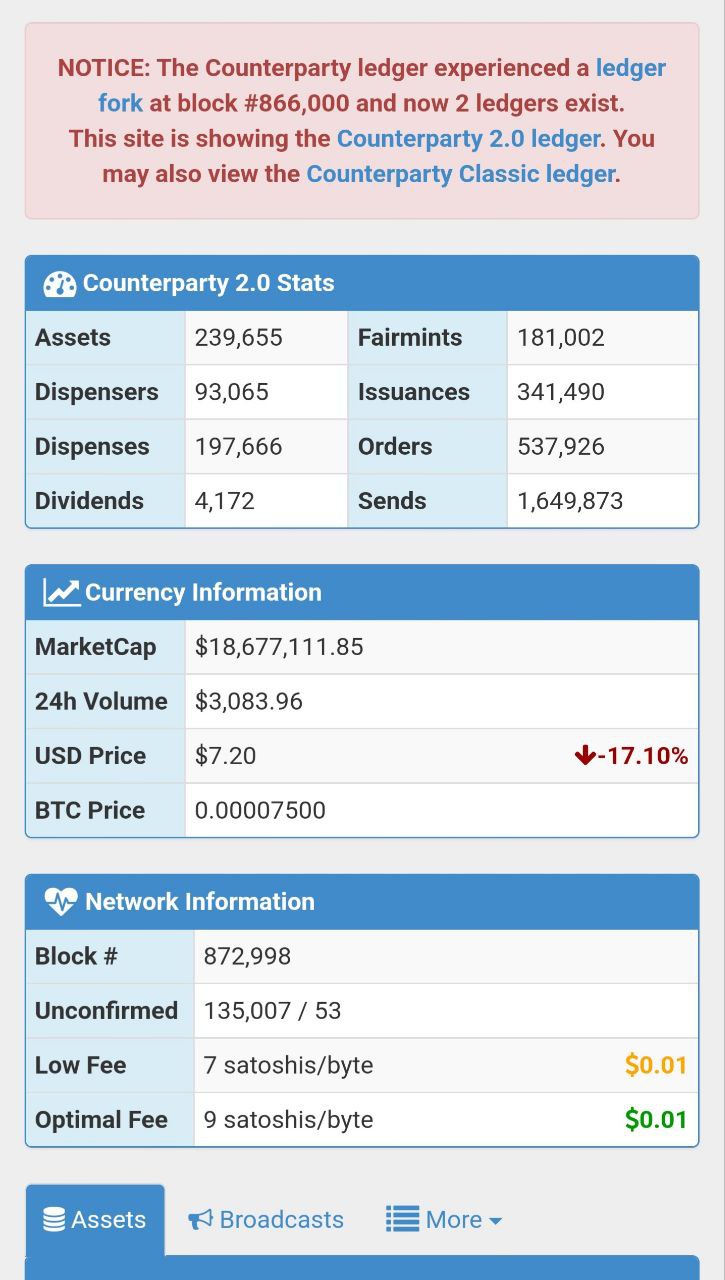The height and width of the screenshot is (1280, 725).
Task: Open the ledger fork link
Action: click(x=631, y=68)
